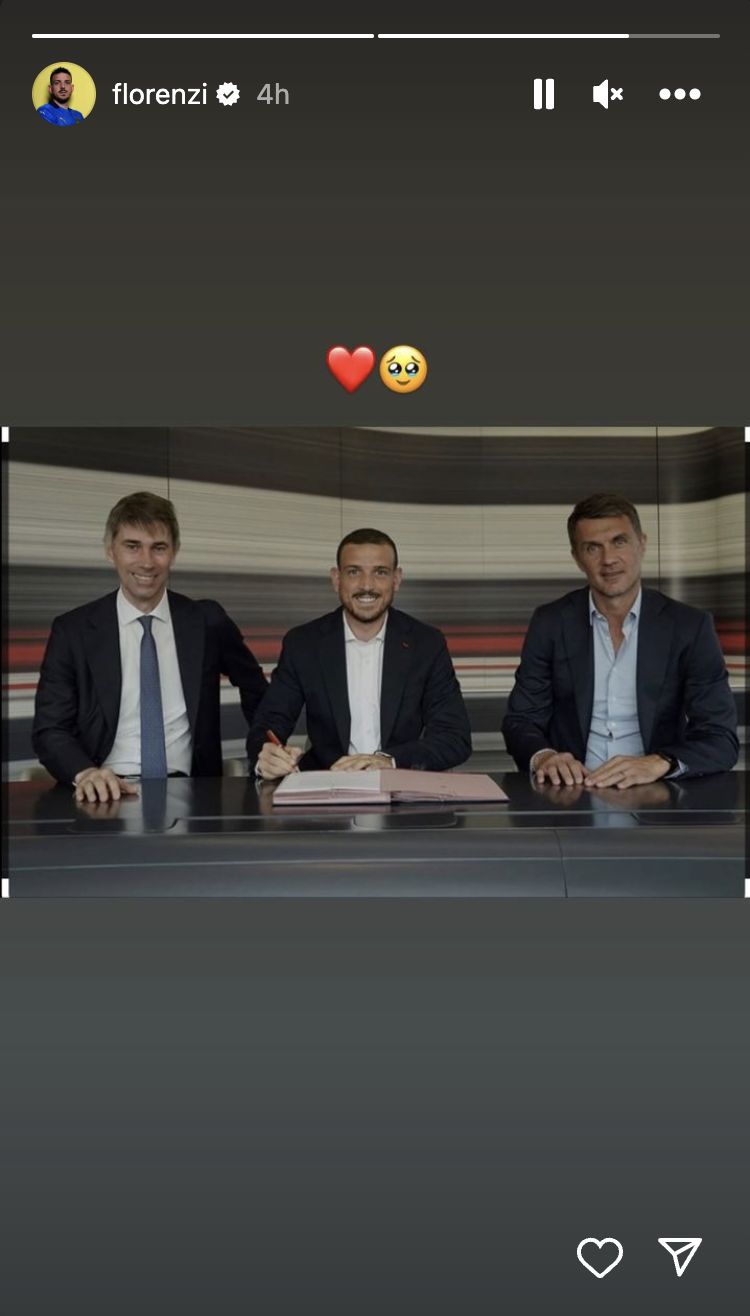Like this story with the heart
This screenshot has height=1316, width=750.
click(x=600, y=1257)
